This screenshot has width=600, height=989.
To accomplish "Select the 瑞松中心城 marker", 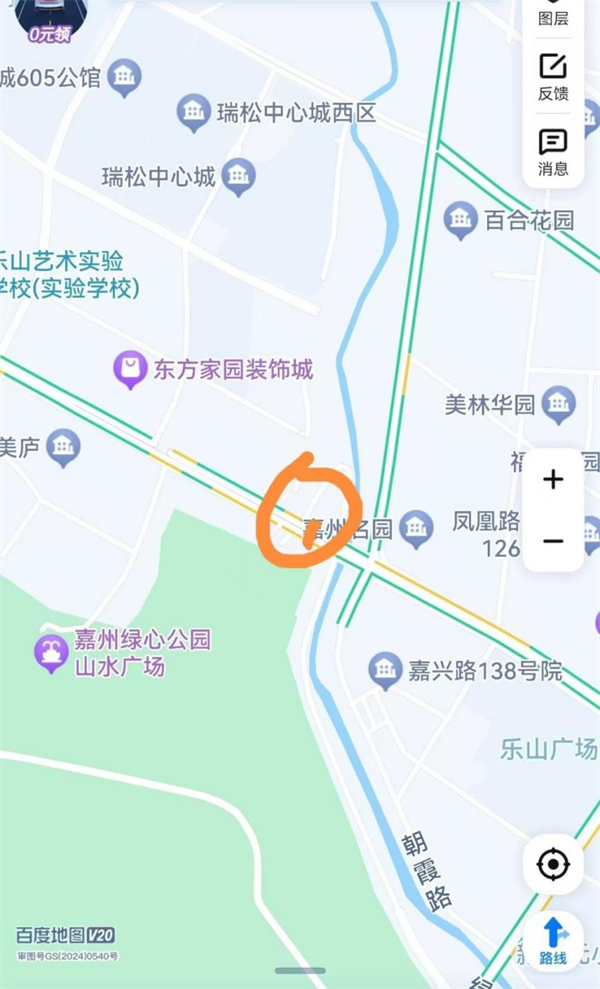I will (x=238, y=177).
